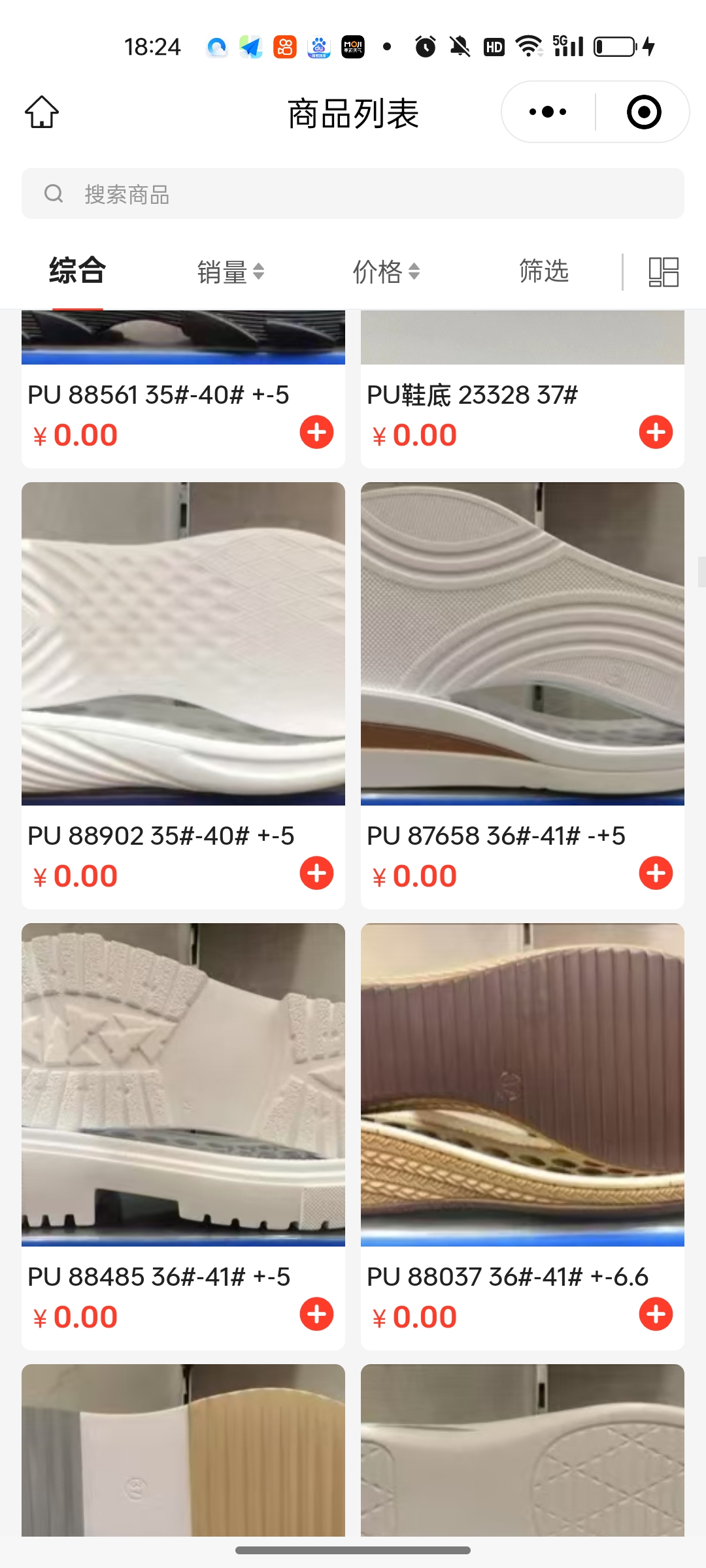Add PU 88485 to the cart
706x1568 pixels.
316,1315
